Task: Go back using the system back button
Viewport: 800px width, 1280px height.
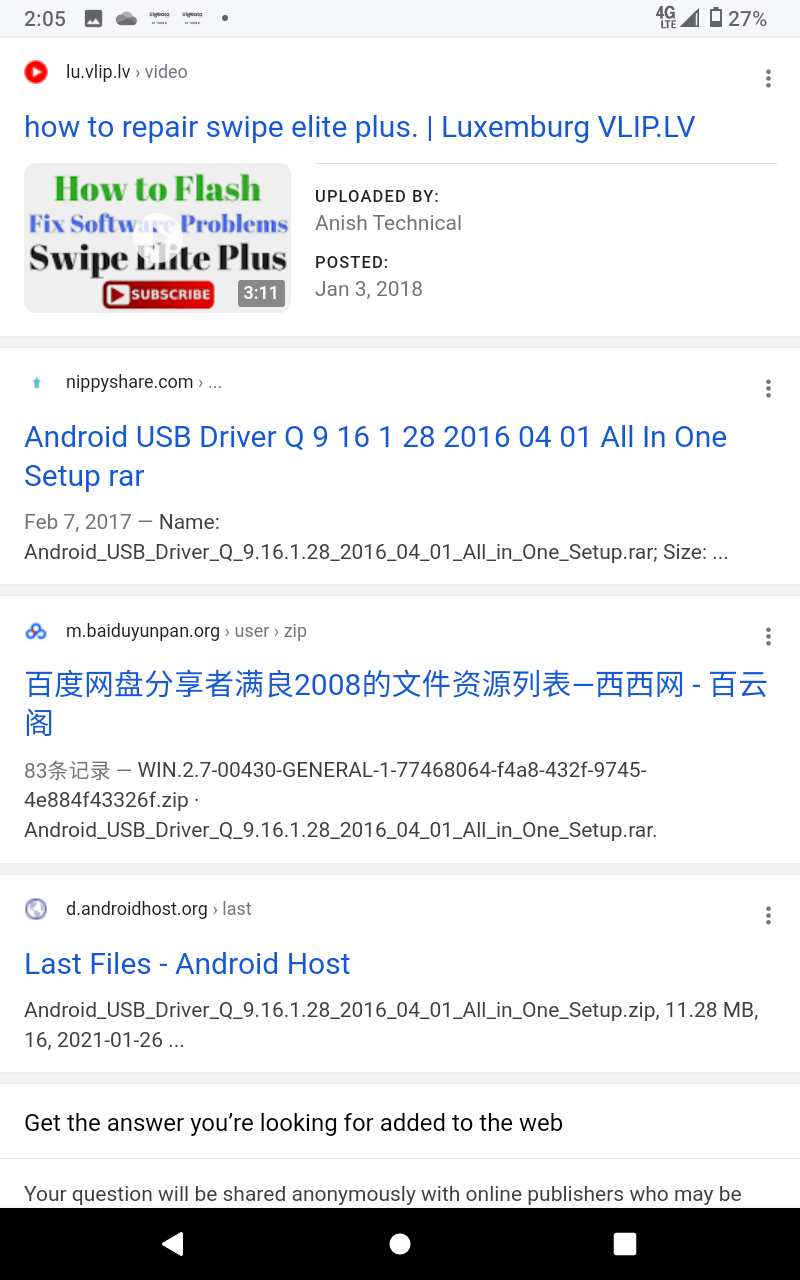Action: click(173, 1243)
